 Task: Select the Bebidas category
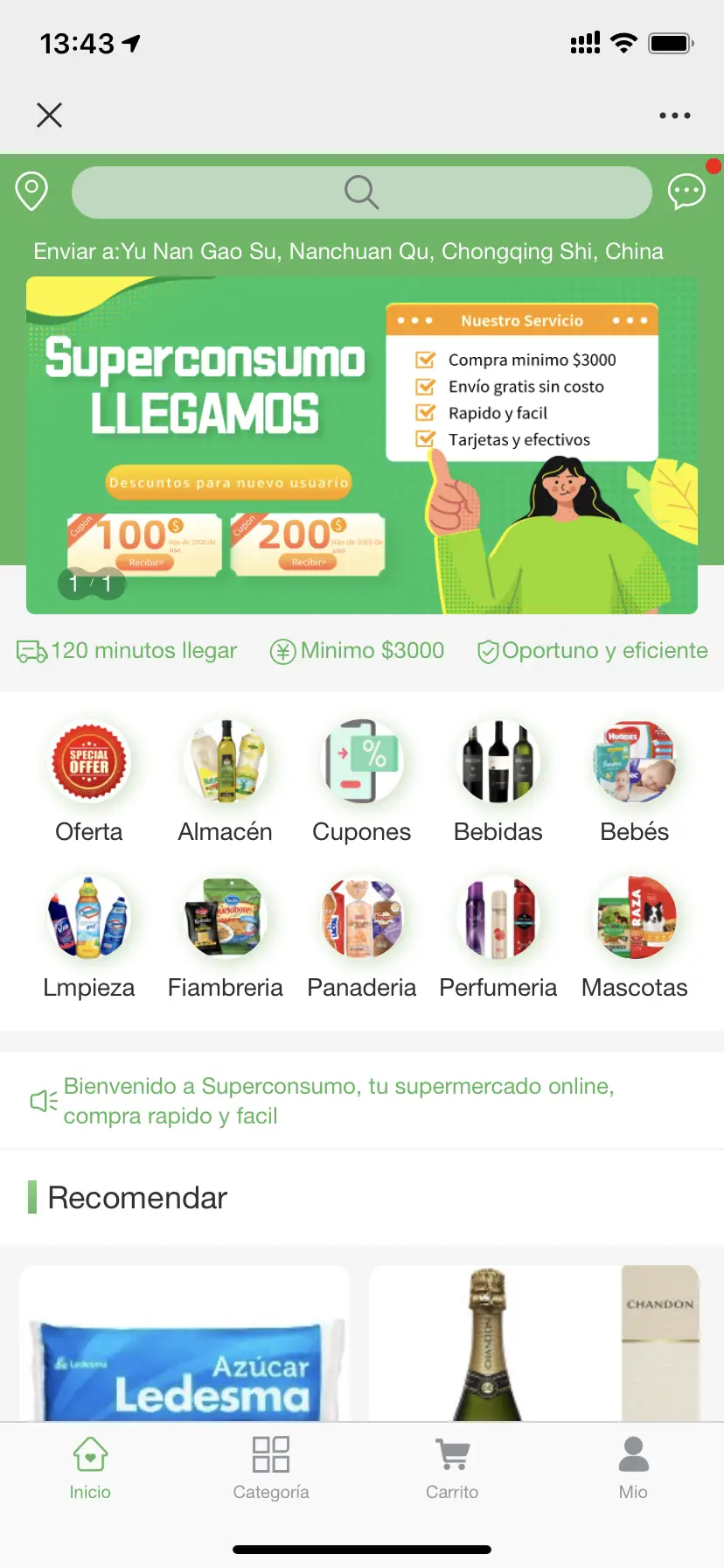click(498, 779)
